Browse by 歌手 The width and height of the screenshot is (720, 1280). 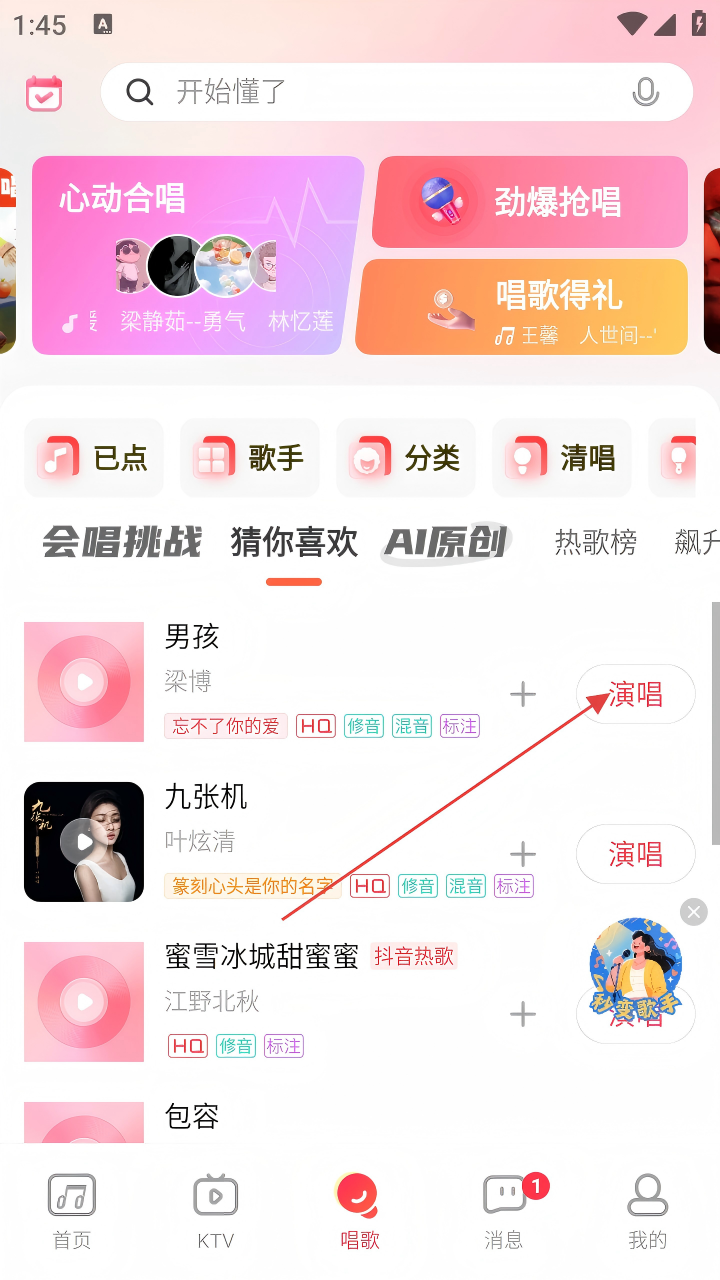pyautogui.click(x=250, y=458)
